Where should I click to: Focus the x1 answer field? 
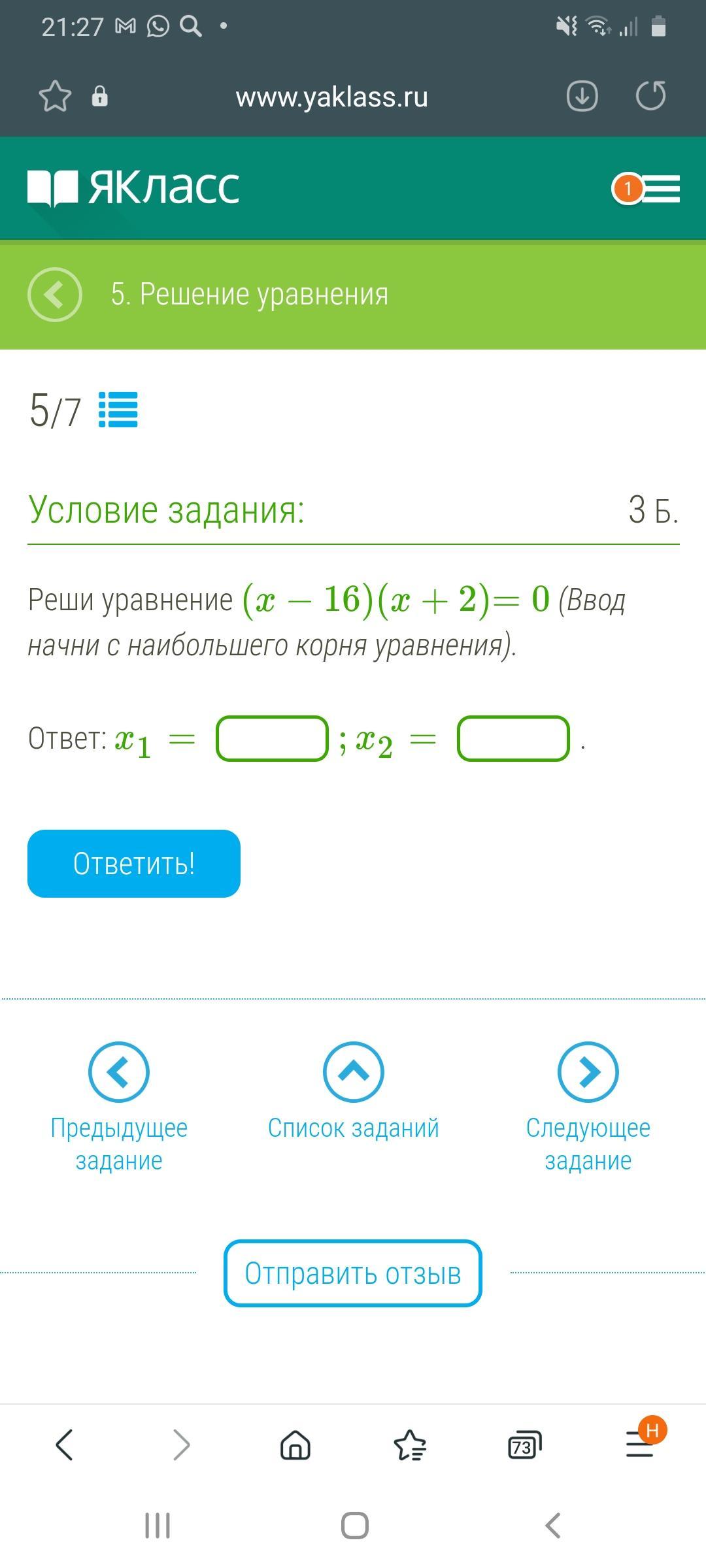click(272, 739)
